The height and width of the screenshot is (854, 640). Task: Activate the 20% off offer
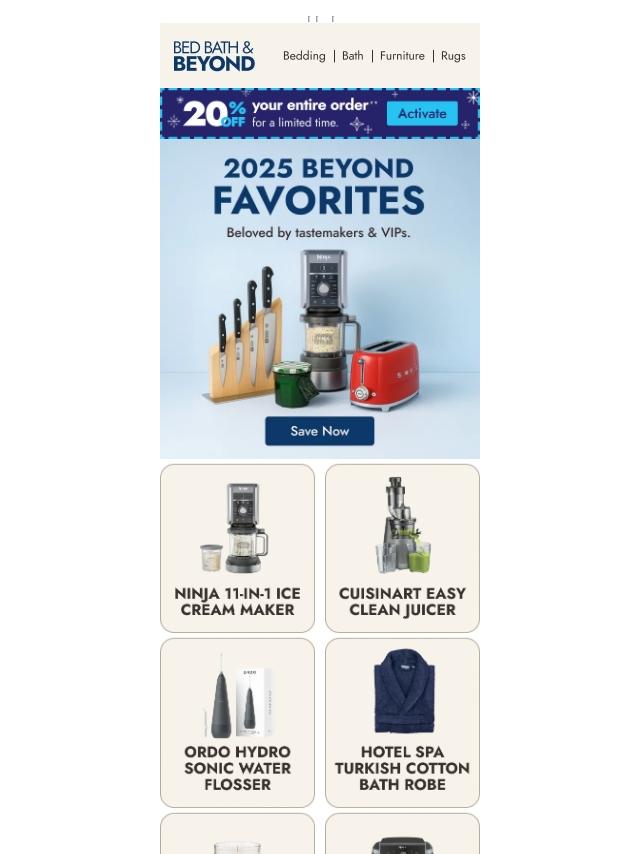tap(422, 113)
